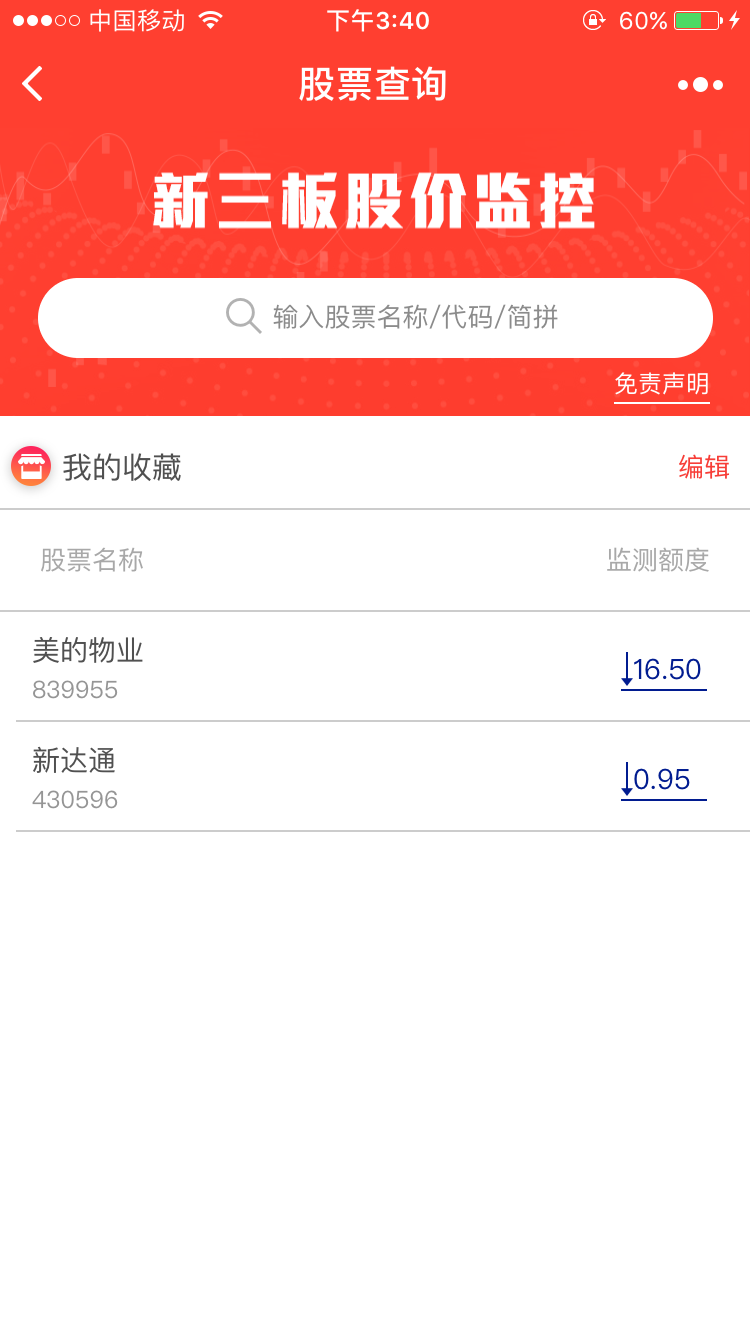This screenshot has height=1334, width=750.
Task: Open the 新达通 430596 stock row
Action: 383,777
